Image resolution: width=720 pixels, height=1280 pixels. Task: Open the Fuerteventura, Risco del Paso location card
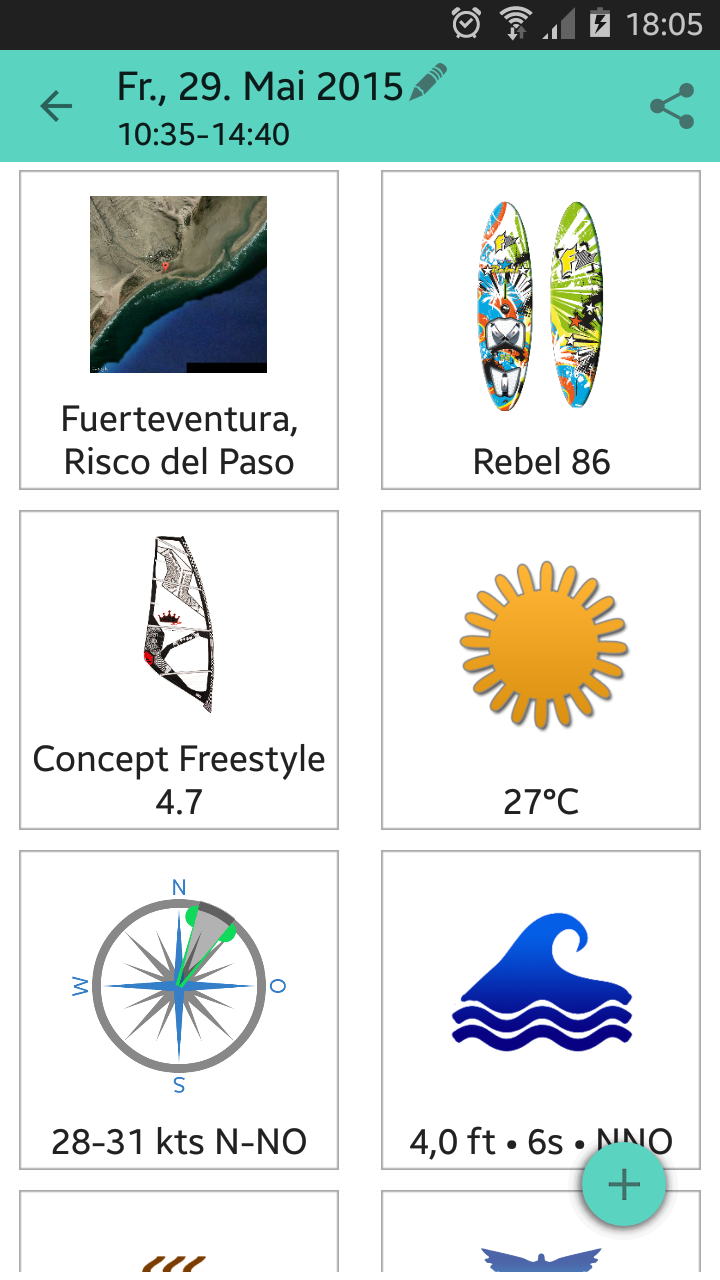click(179, 330)
